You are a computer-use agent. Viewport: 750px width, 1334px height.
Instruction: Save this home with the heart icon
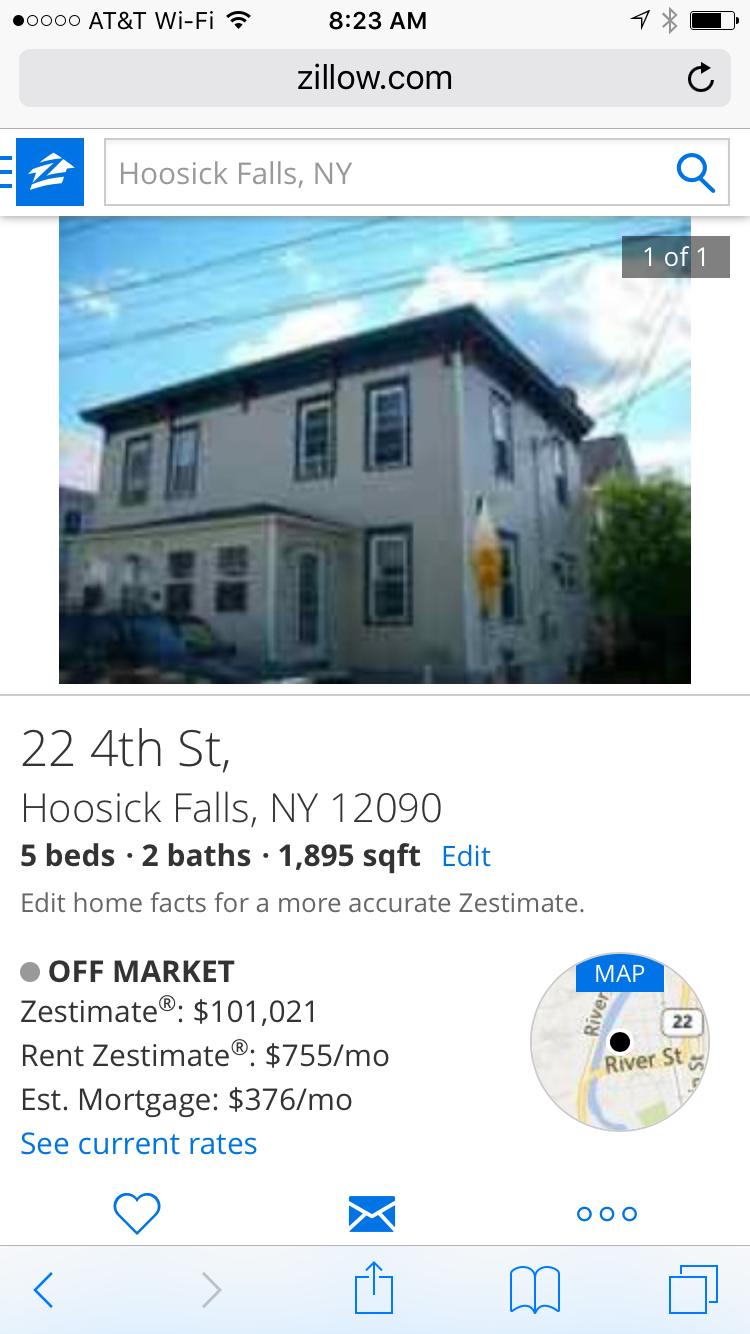137,1214
